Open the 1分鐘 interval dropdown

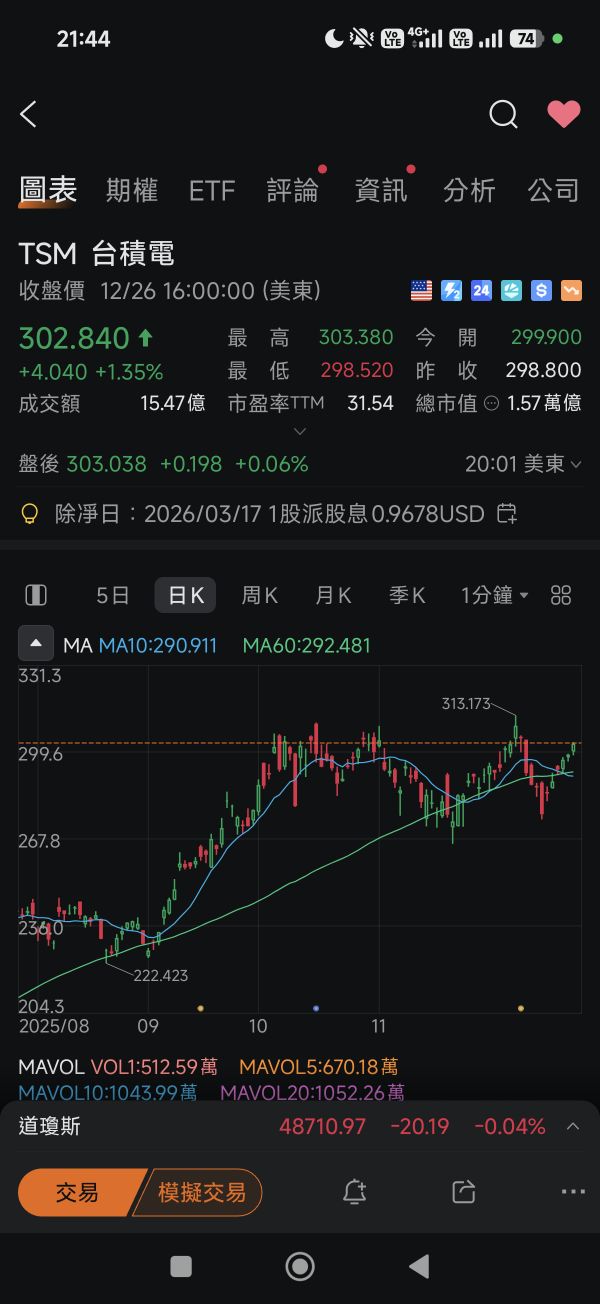pos(494,595)
